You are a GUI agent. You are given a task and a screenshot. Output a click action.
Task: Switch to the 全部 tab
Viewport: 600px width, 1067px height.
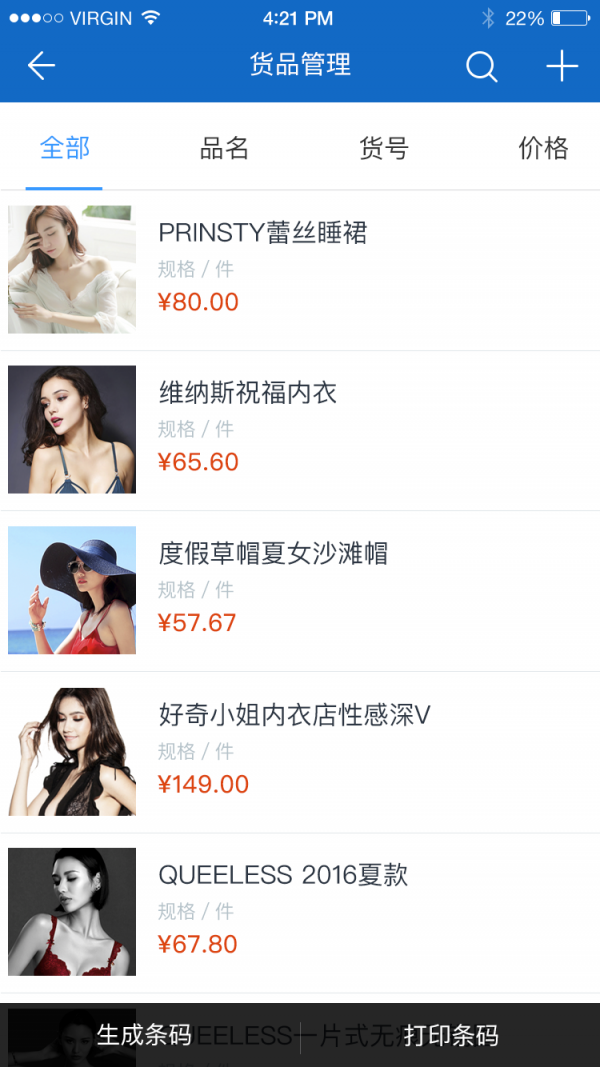point(65,149)
